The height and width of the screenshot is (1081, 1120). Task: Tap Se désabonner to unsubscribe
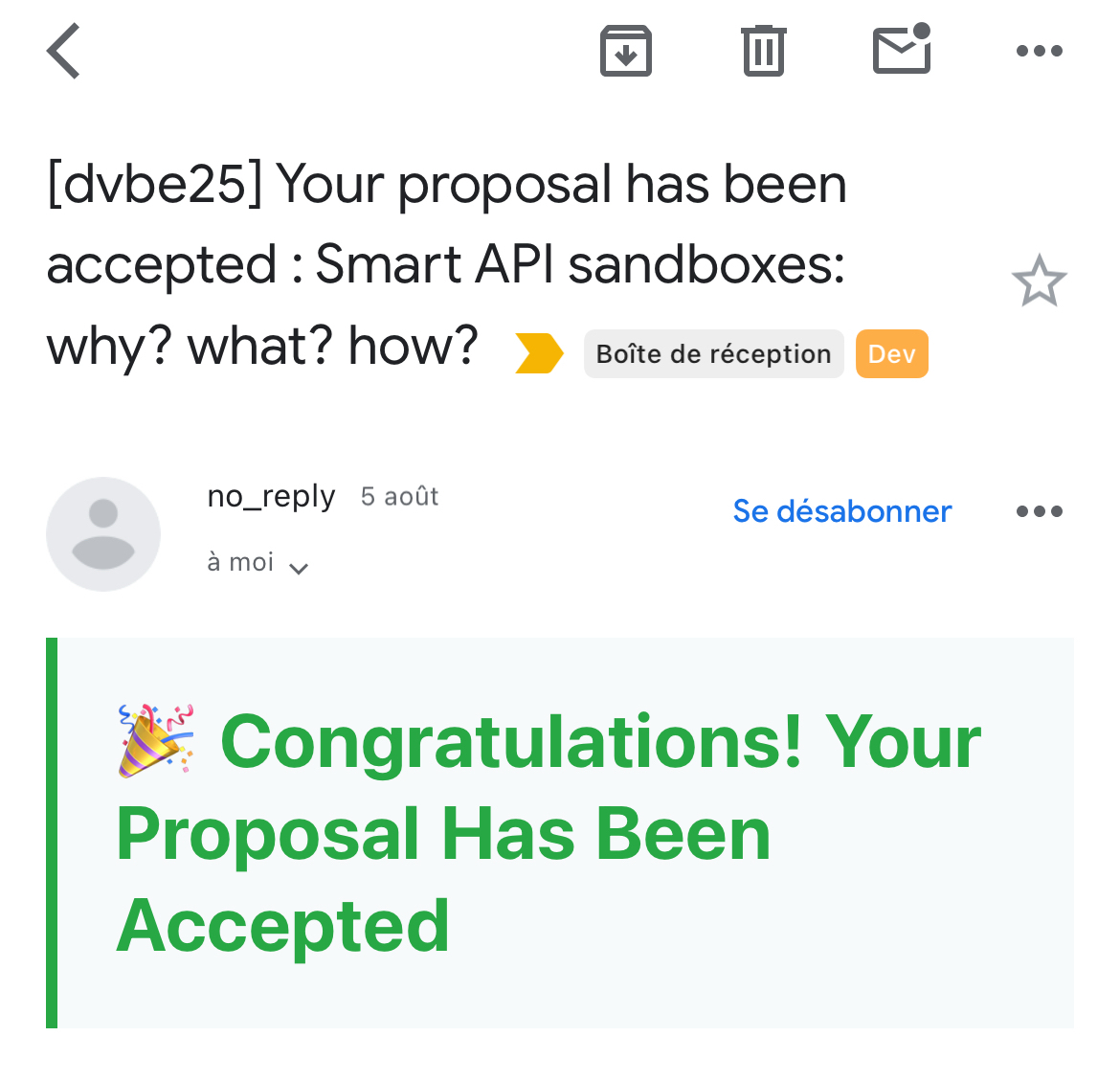click(x=841, y=511)
